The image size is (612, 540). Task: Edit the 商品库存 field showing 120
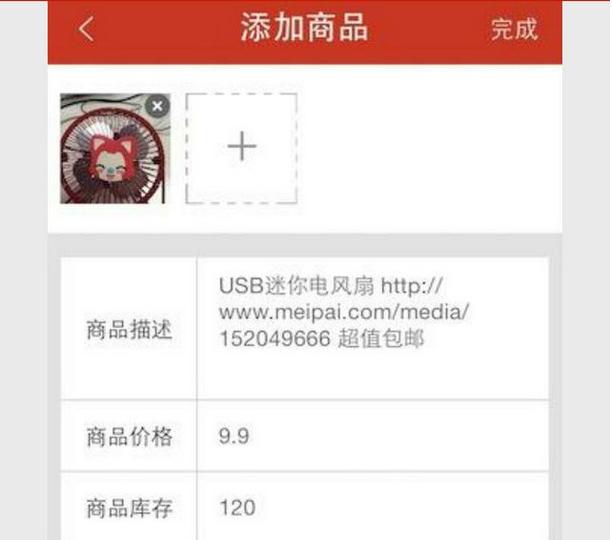click(x=372, y=507)
